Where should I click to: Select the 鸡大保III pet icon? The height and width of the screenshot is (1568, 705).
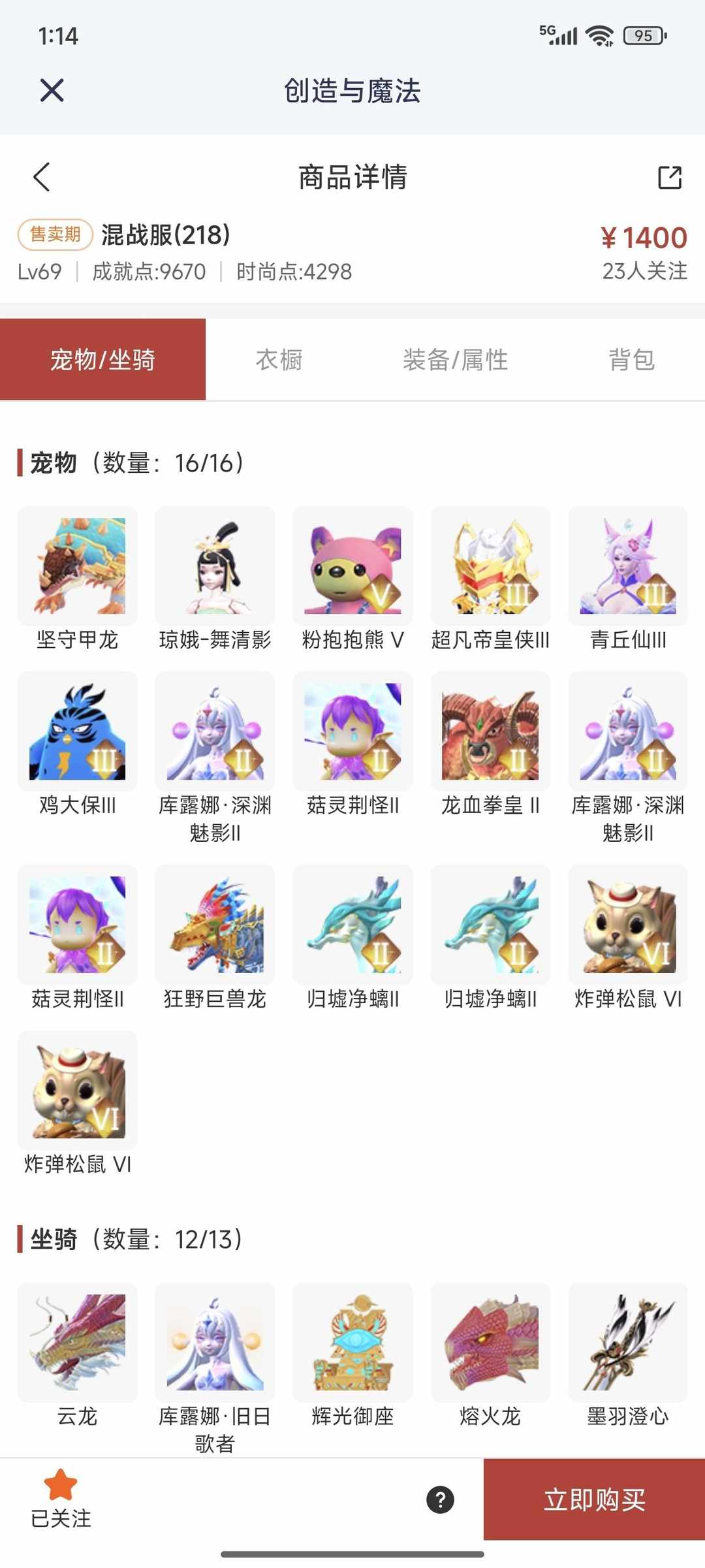pos(76,732)
